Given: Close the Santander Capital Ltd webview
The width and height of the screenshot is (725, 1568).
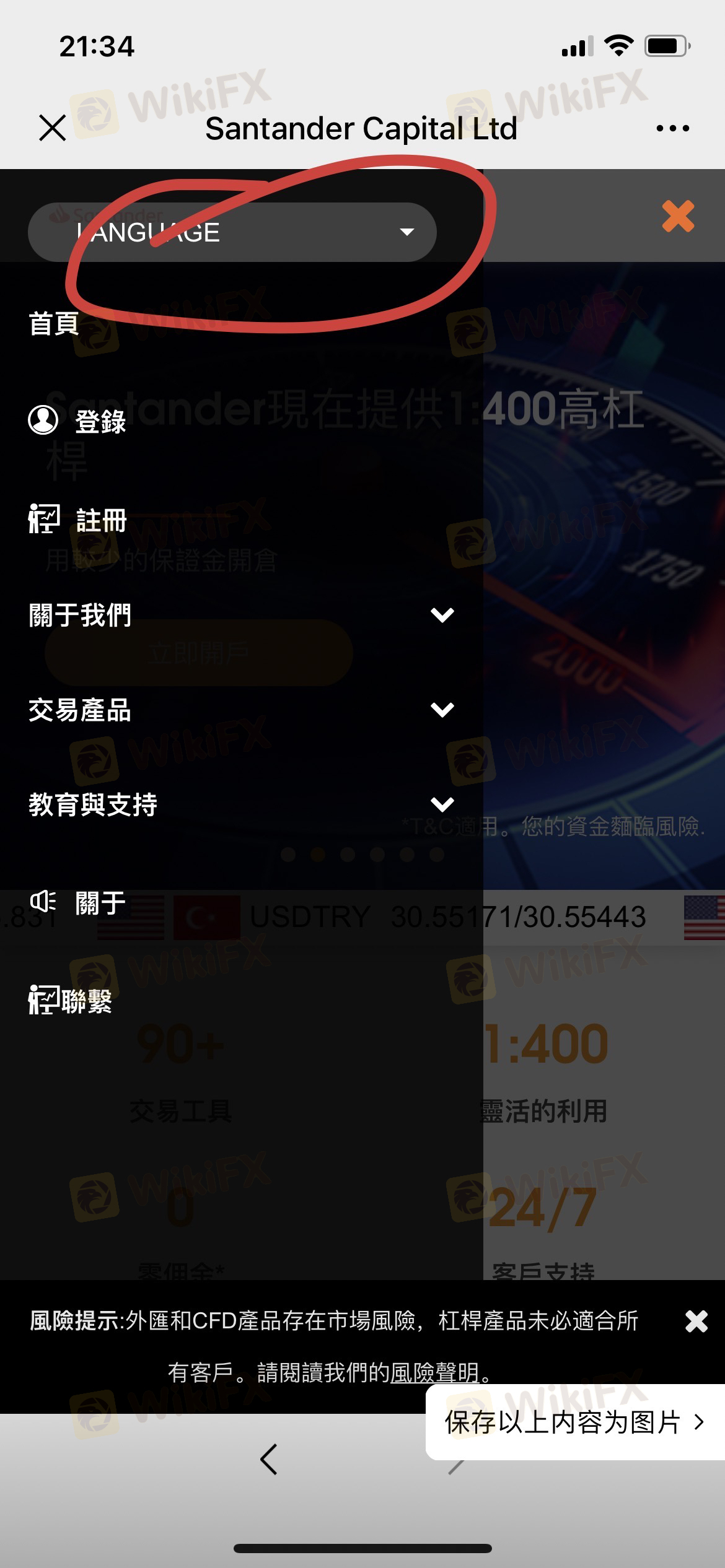Looking at the screenshot, I should point(52,128).
